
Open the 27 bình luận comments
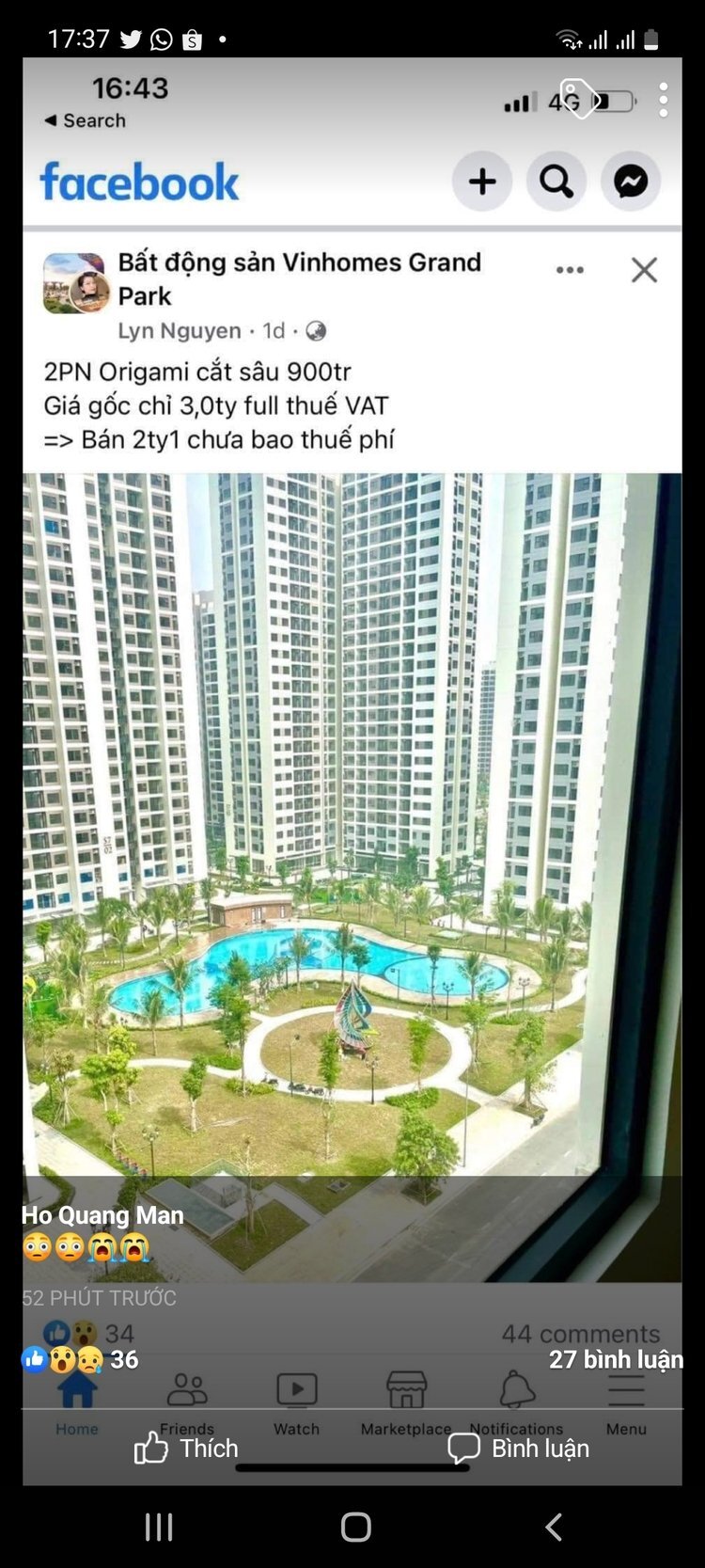[616, 1359]
